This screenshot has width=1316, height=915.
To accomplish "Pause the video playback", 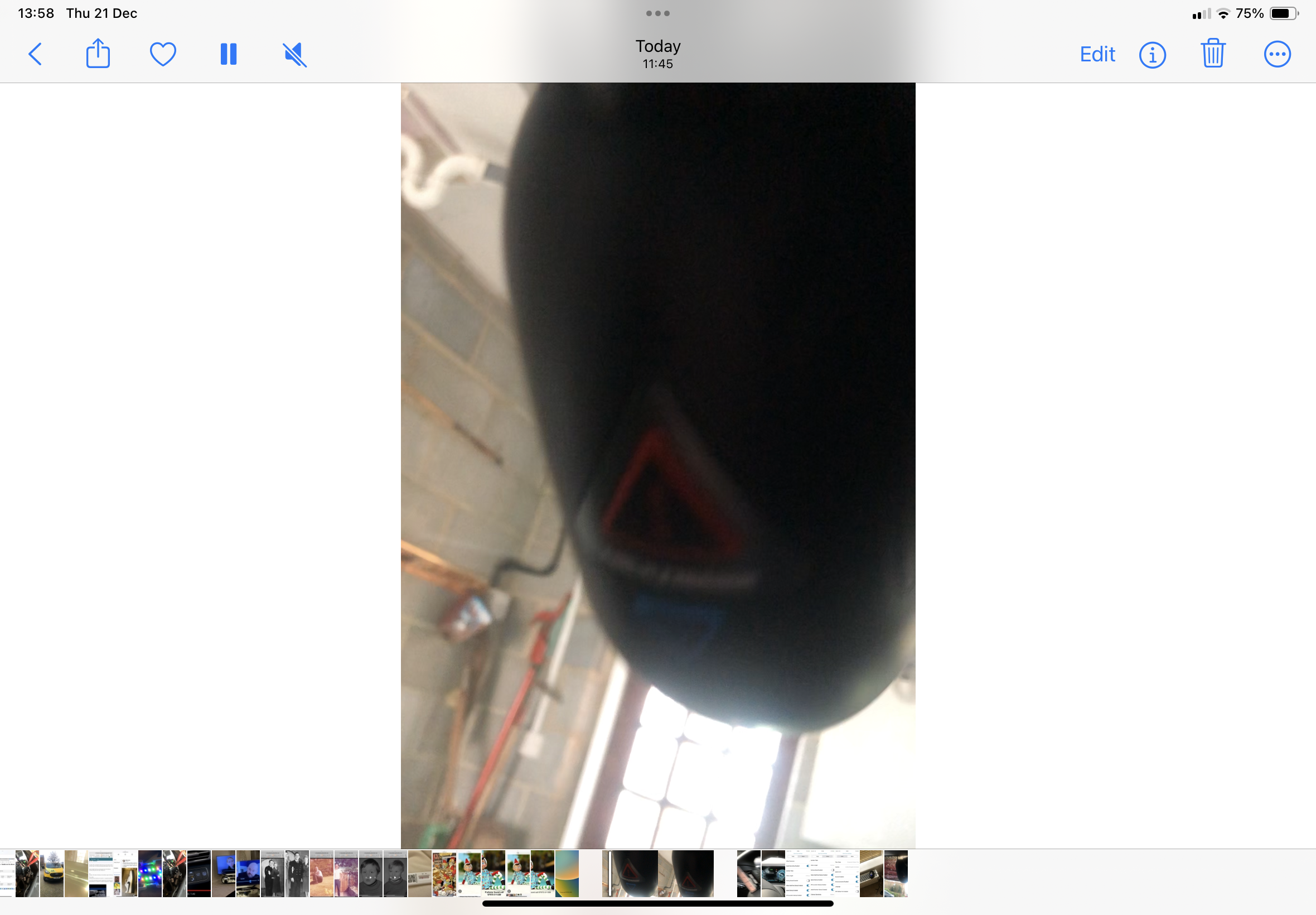I will tap(229, 55).
